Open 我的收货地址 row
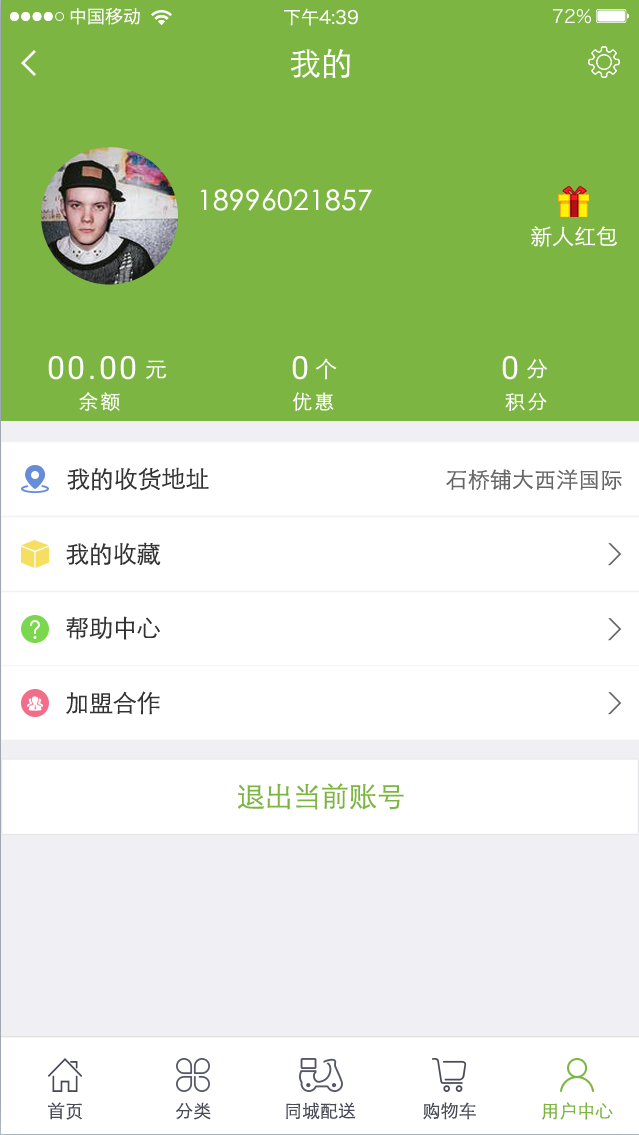The width and height of the screenshot is (639, 1135). [x=320, y=480]
